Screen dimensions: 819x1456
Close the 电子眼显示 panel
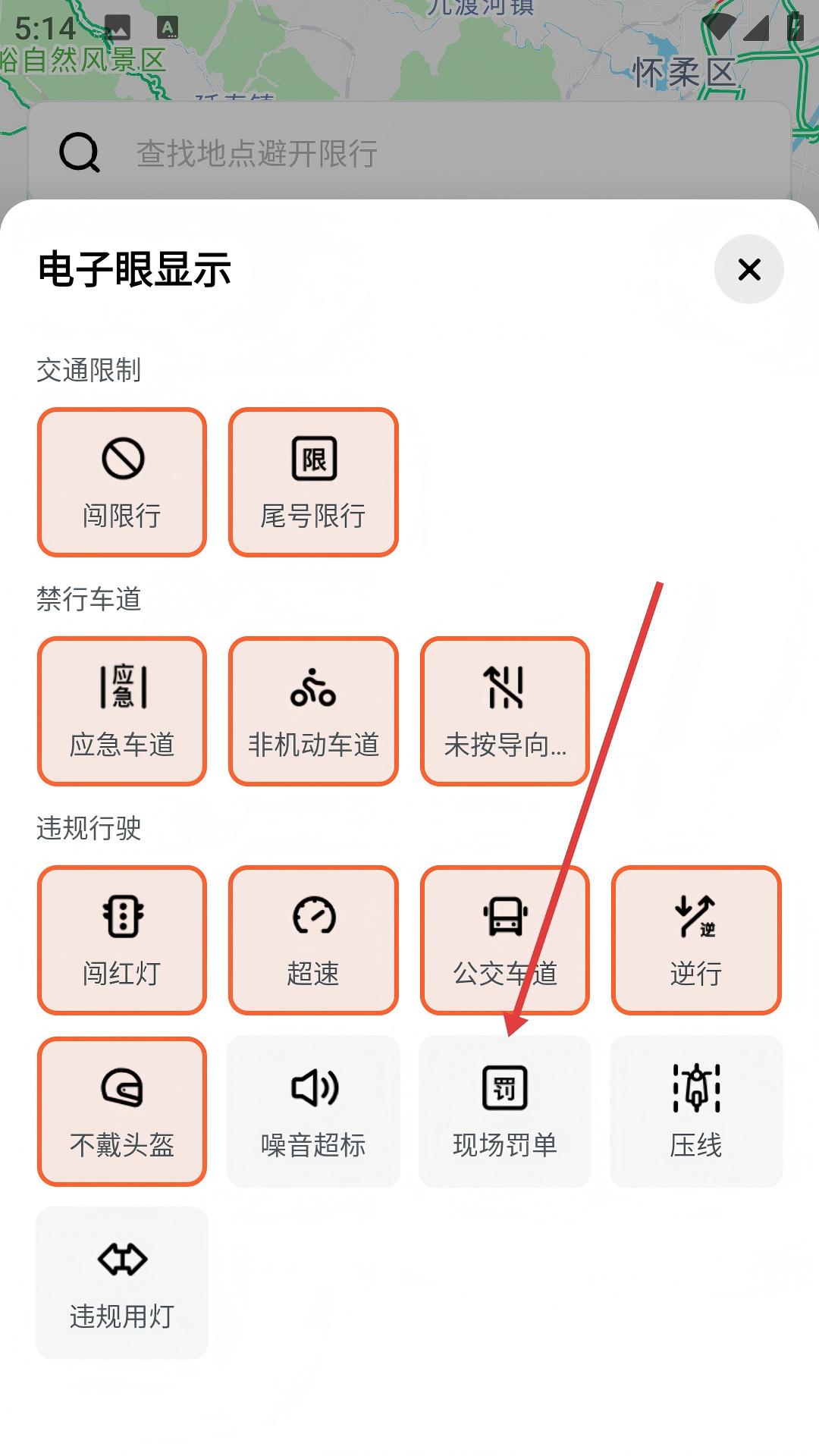click(x=748, y=269)
